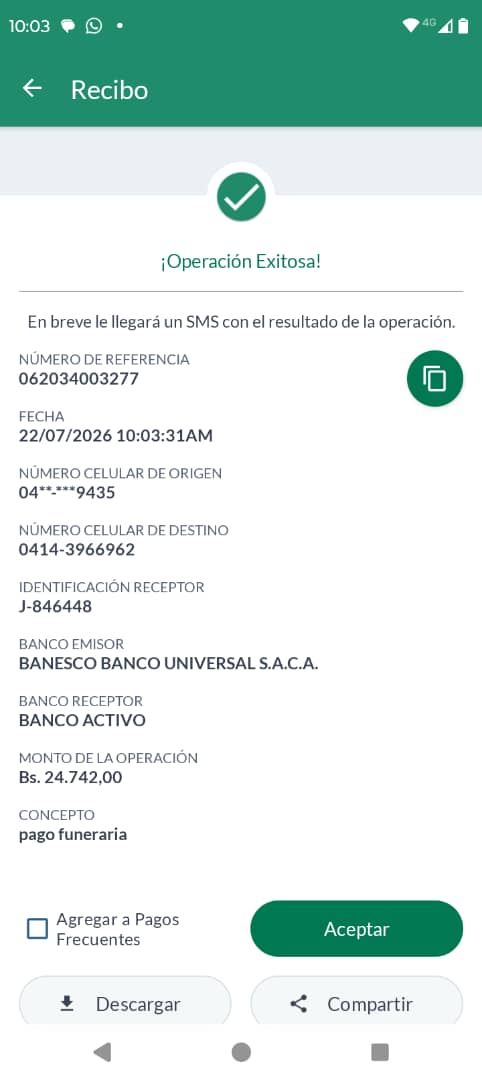Screen dimensions: 482x1080
Task: Go back using the Recibo header arrow
Action: pyautogui.click(x=32, y=89)
